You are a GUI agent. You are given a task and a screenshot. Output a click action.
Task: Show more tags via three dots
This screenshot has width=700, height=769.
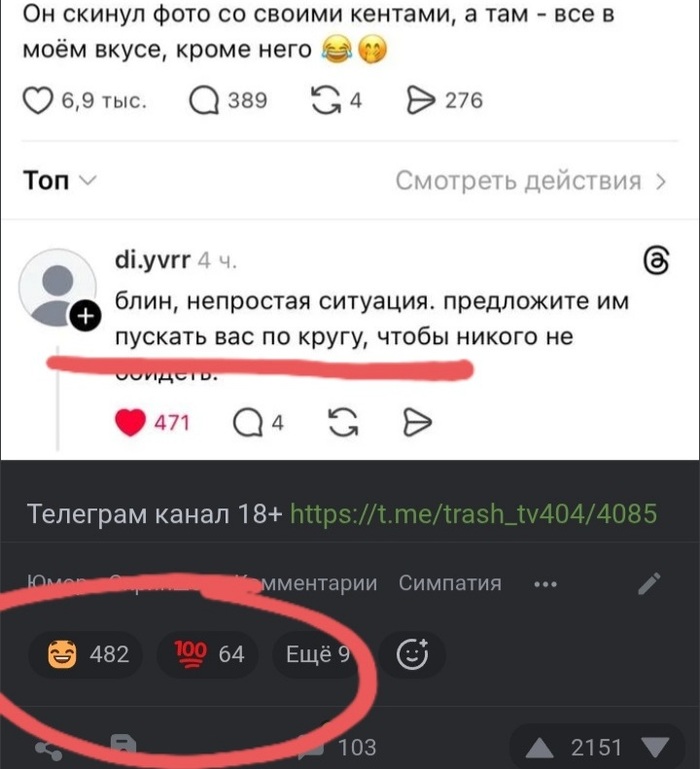[x=546, y=584]
